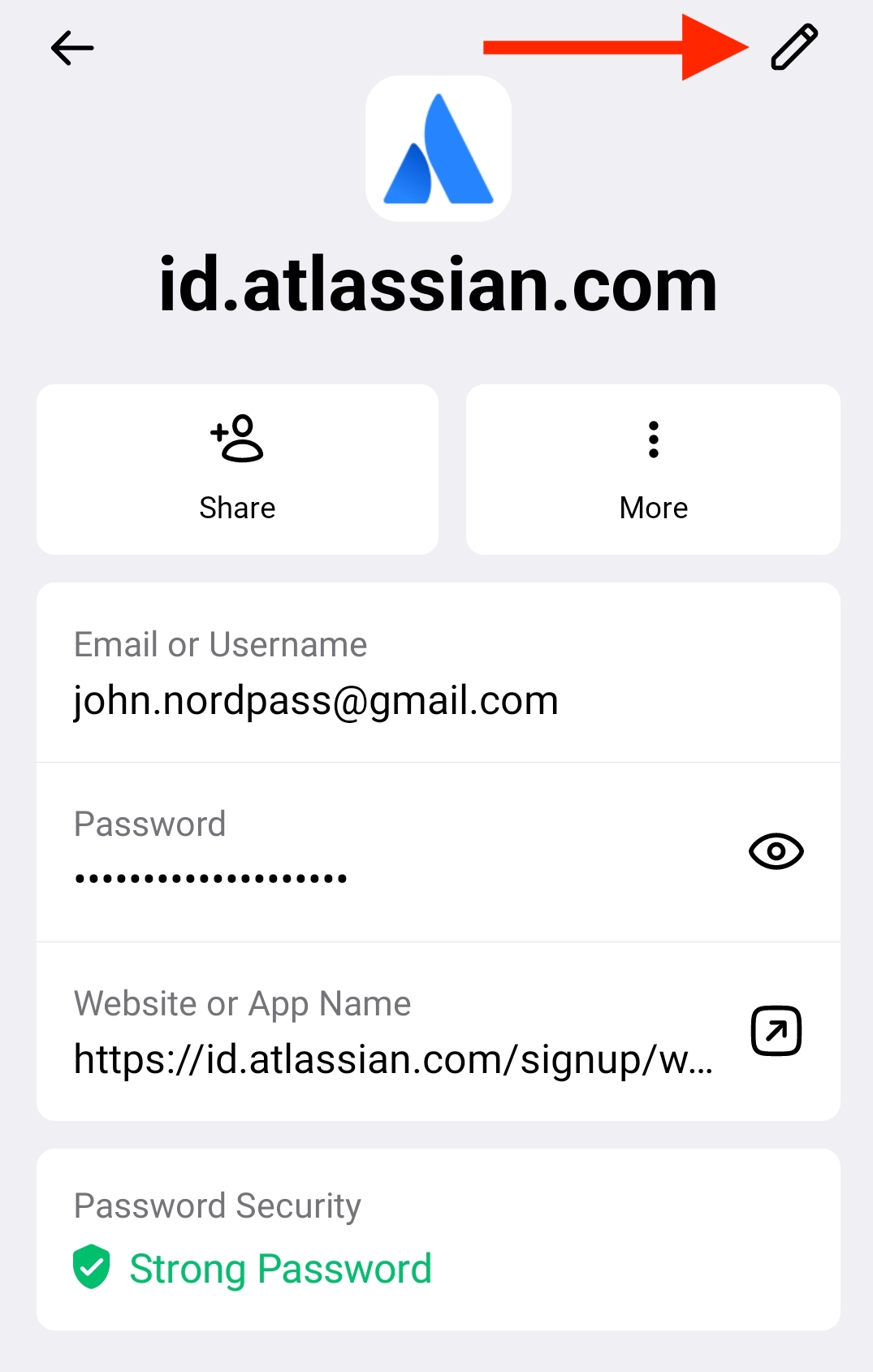Click the Atlassian logo thumbnail
Image resolution: width=873 pixels, height=1372 pixels.
[439, 149]
